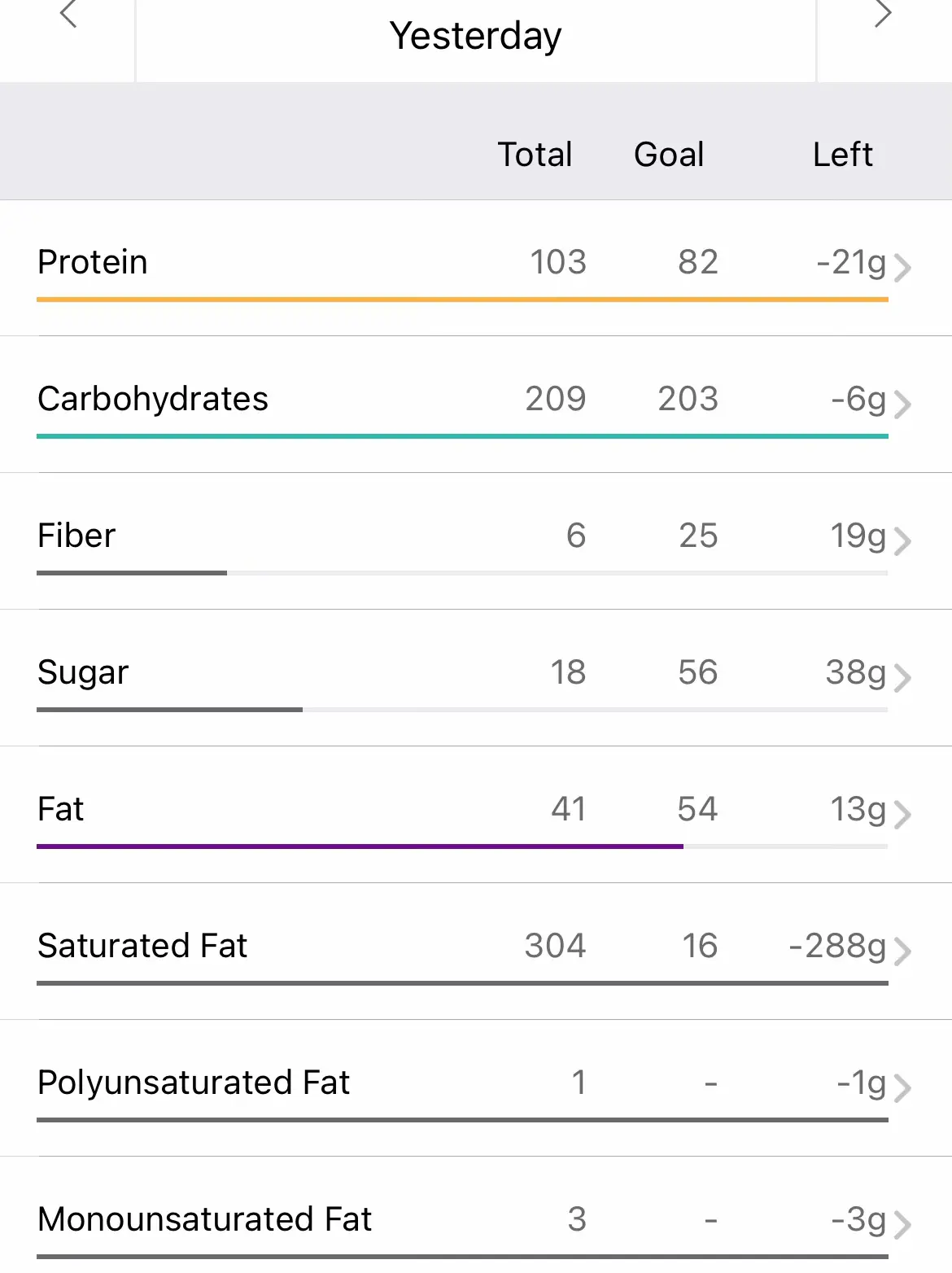Go to the next day using right arrow
The width and height of the screenshot is (952, 1273).
pos(883,15)
